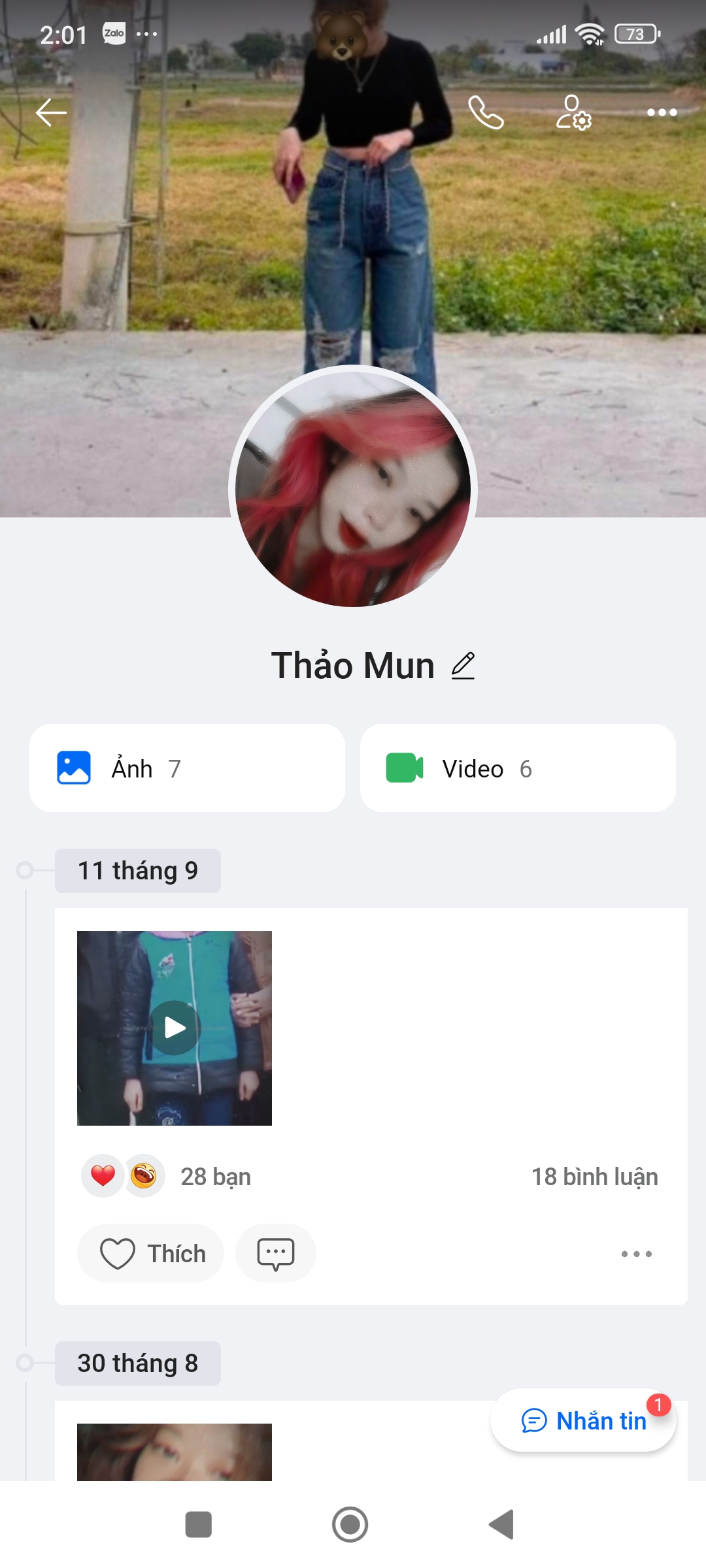
Task: Open the Video album with 6 videos
Action: tap(518, 768)
